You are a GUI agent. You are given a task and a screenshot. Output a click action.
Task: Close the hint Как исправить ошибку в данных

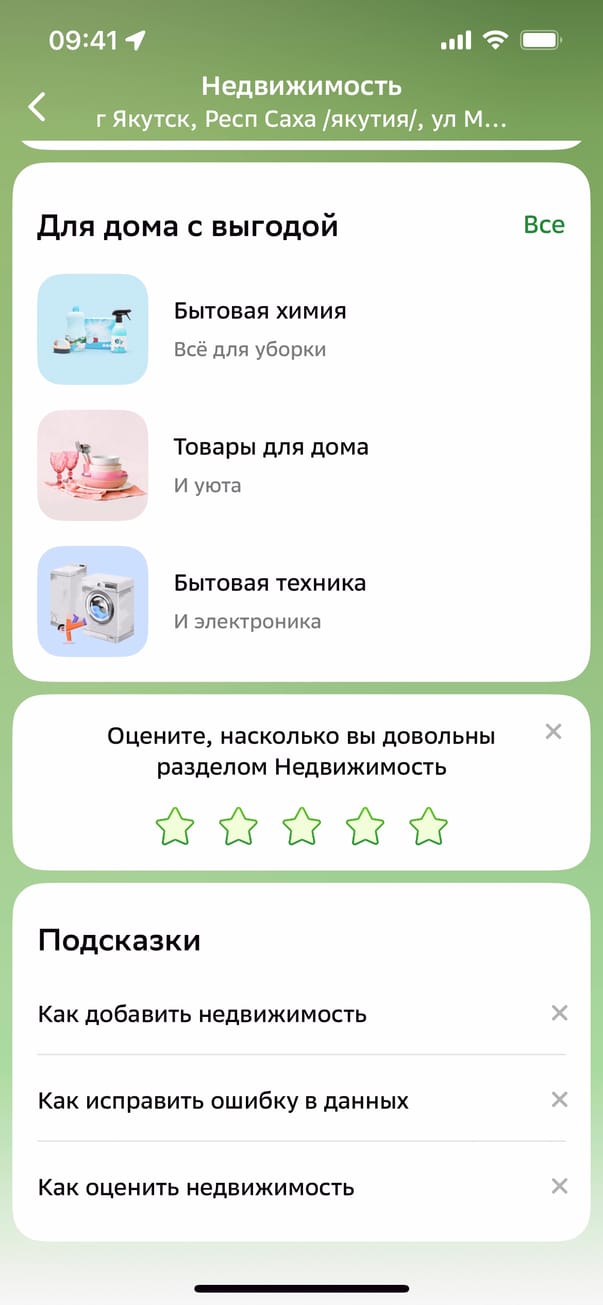click(x=559, y=1100)
